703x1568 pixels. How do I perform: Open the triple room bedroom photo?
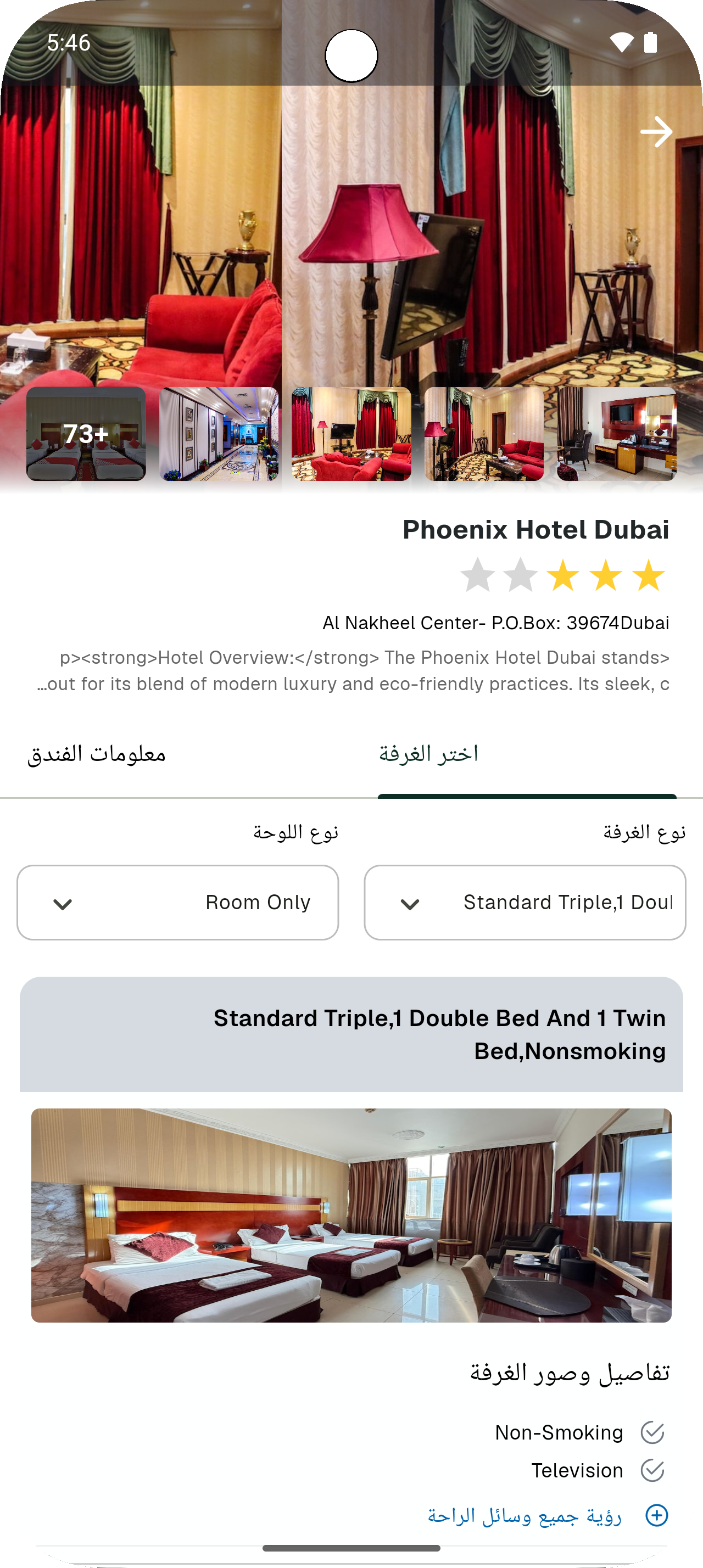(351, 1215)
